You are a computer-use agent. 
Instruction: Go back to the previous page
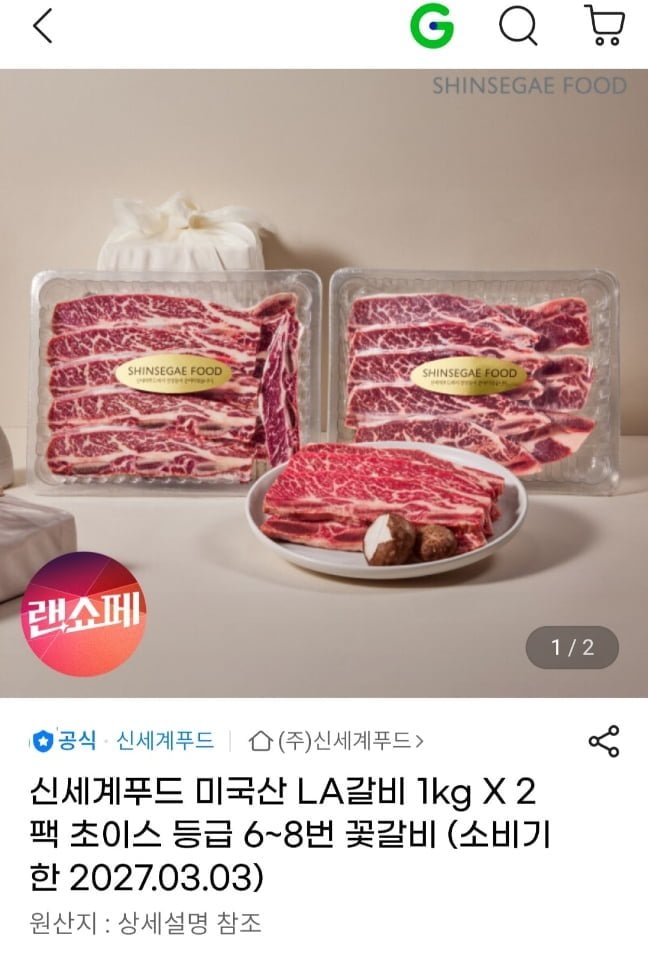[42, 27]
